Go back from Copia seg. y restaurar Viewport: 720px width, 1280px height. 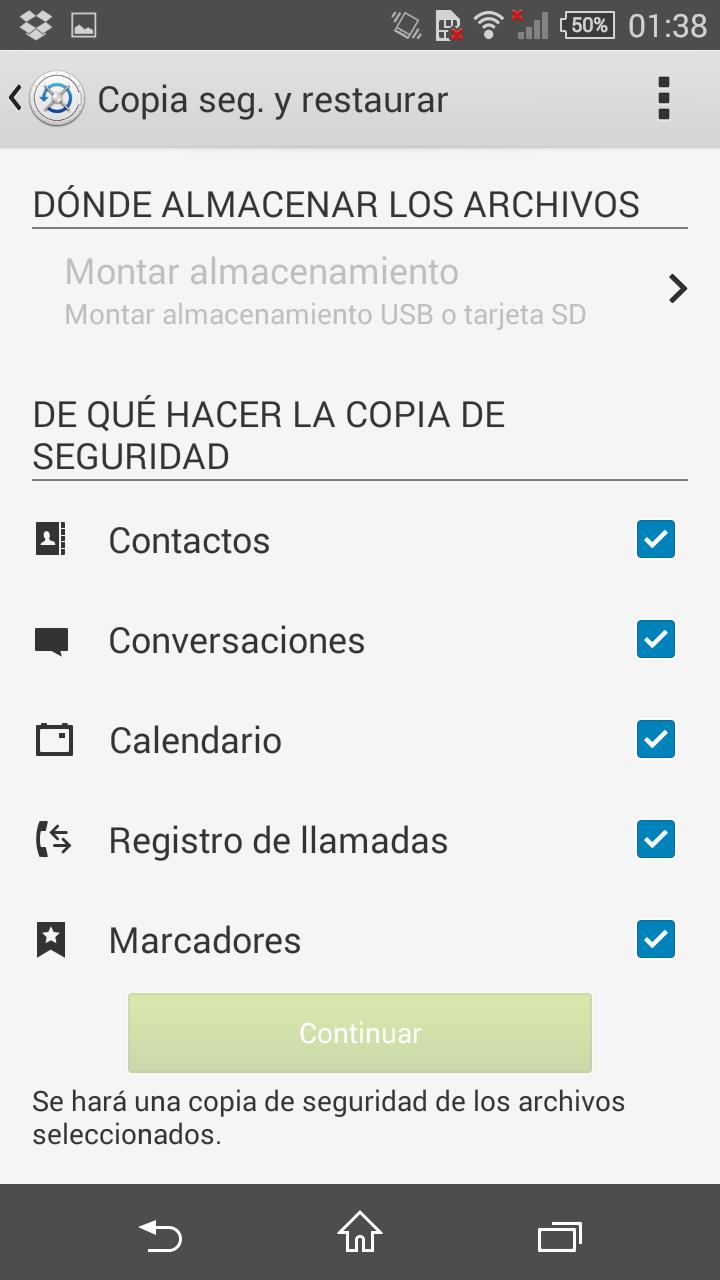pos(40,99)
